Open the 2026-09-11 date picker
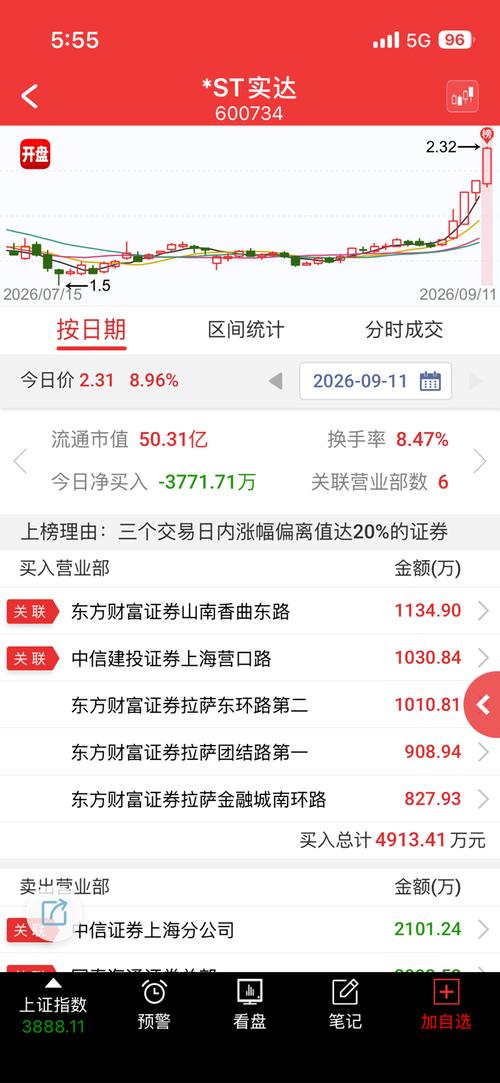 [x=376, y=381]
